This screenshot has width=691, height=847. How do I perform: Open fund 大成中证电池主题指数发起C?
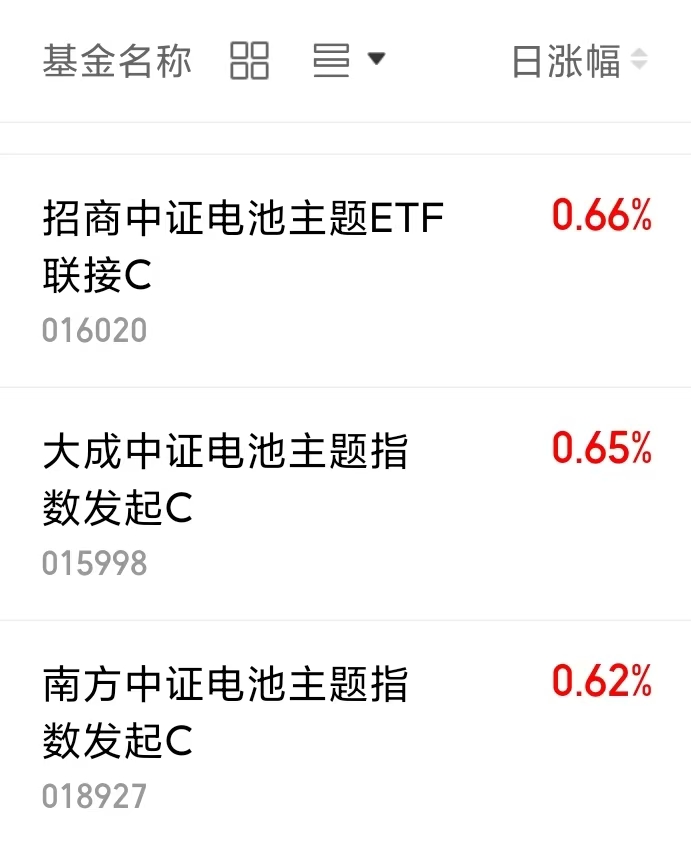pyautogui.click(x=226, y=480)
